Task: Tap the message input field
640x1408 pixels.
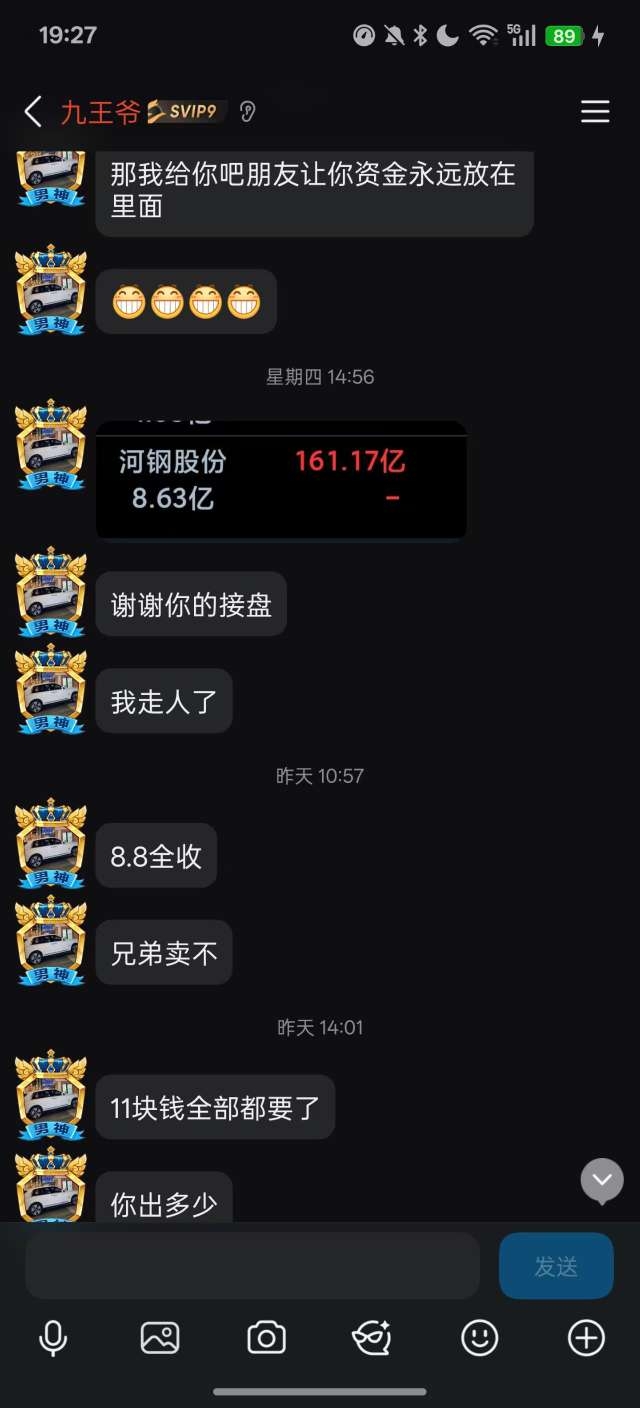Action: 252,1265
